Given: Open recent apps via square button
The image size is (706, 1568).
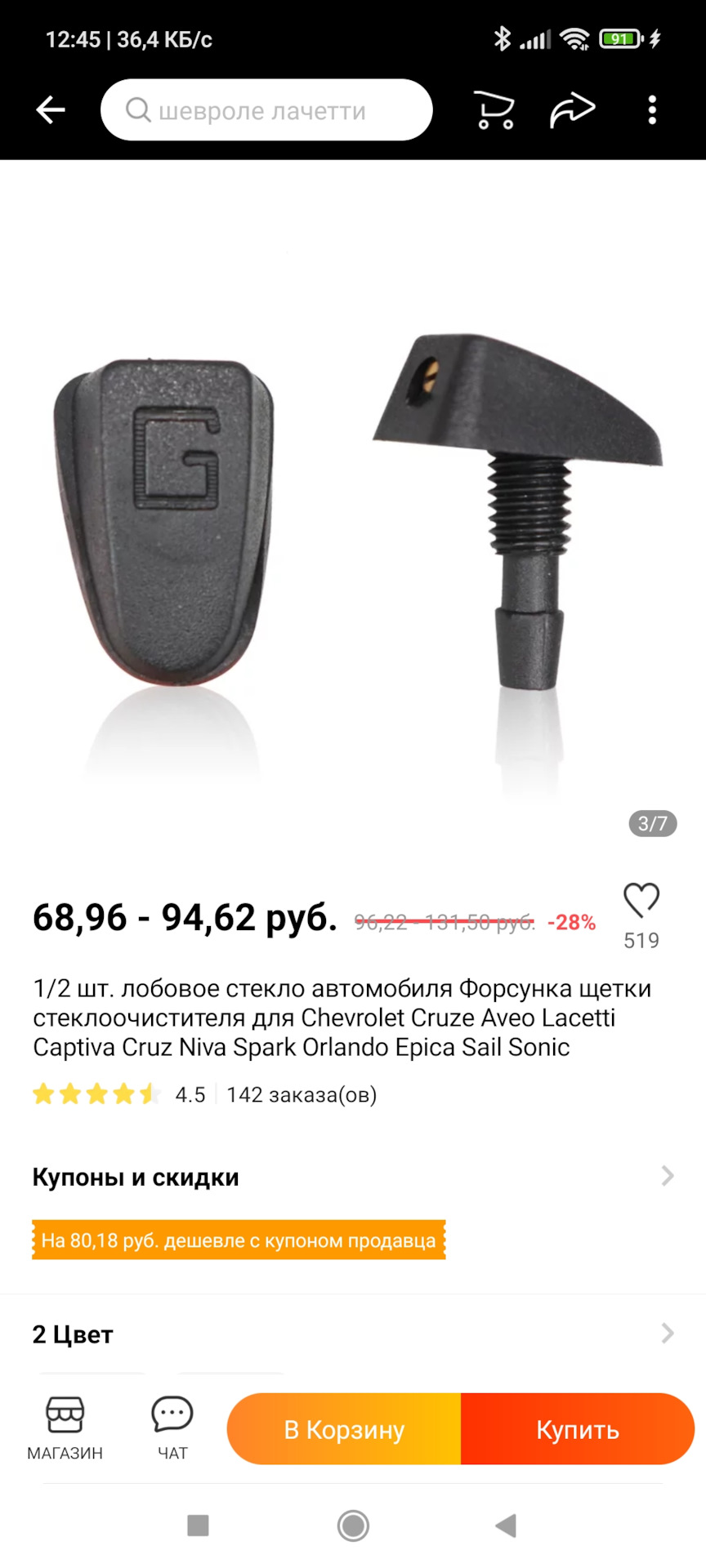Looking at the screenshot, I should tap(199, 1525).
